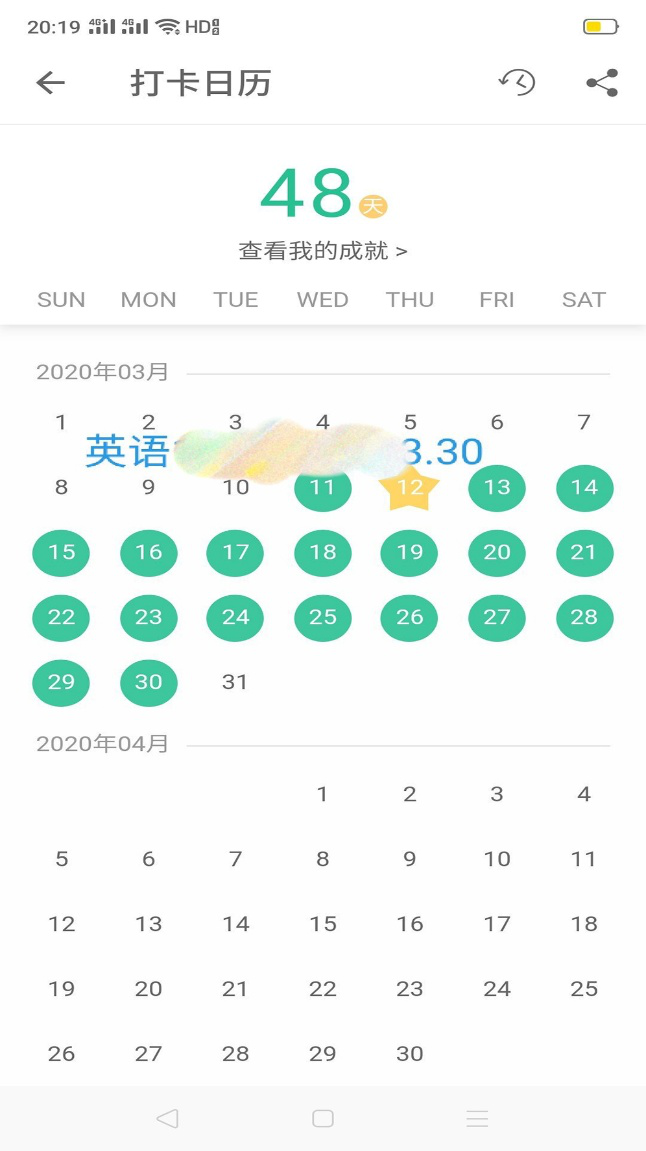Screen dimensions: 646x1151
Task: Open system recent apps menu
Action: [477, 1119]
